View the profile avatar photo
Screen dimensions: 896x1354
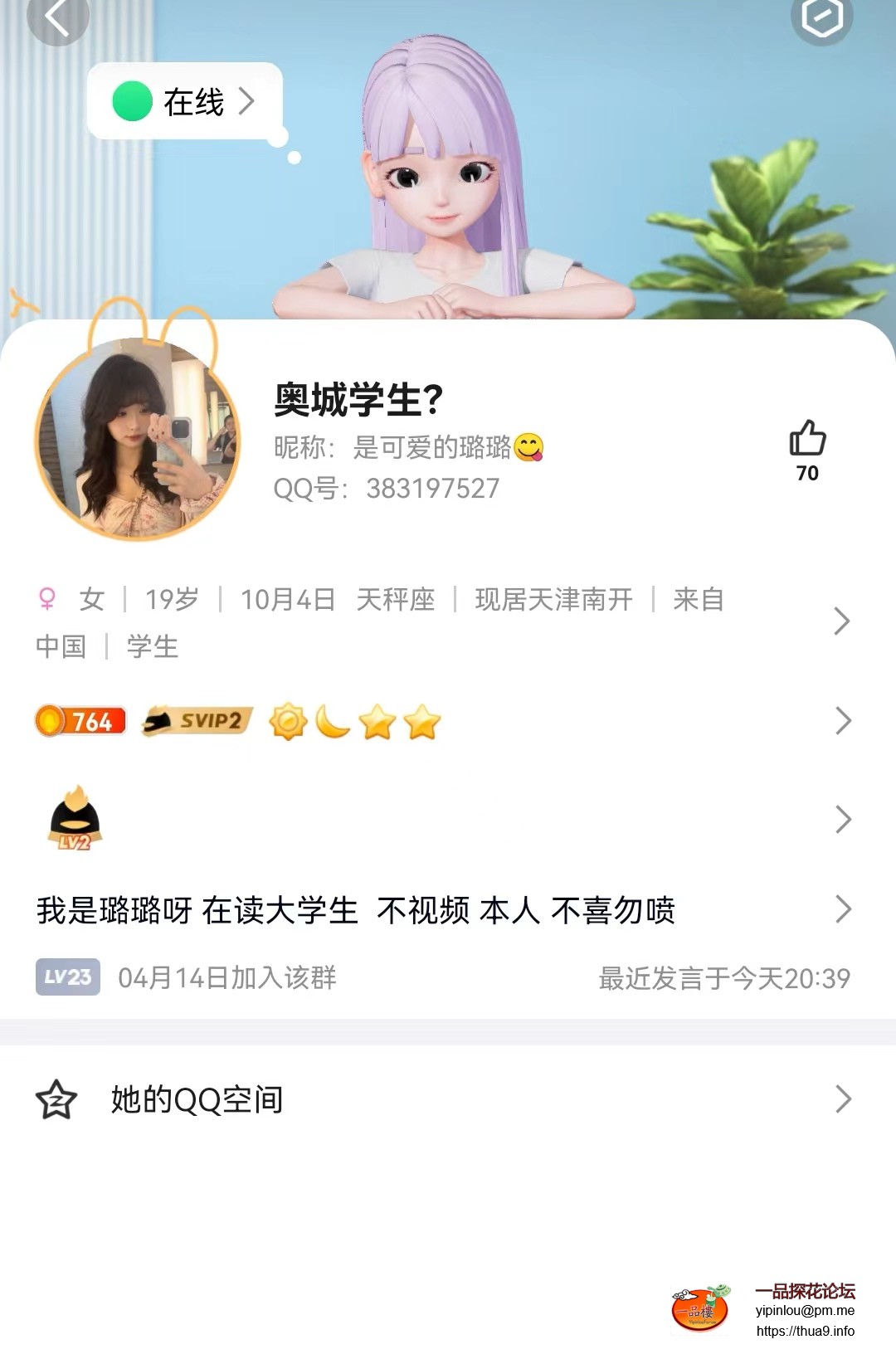click(x=139, y=439)
